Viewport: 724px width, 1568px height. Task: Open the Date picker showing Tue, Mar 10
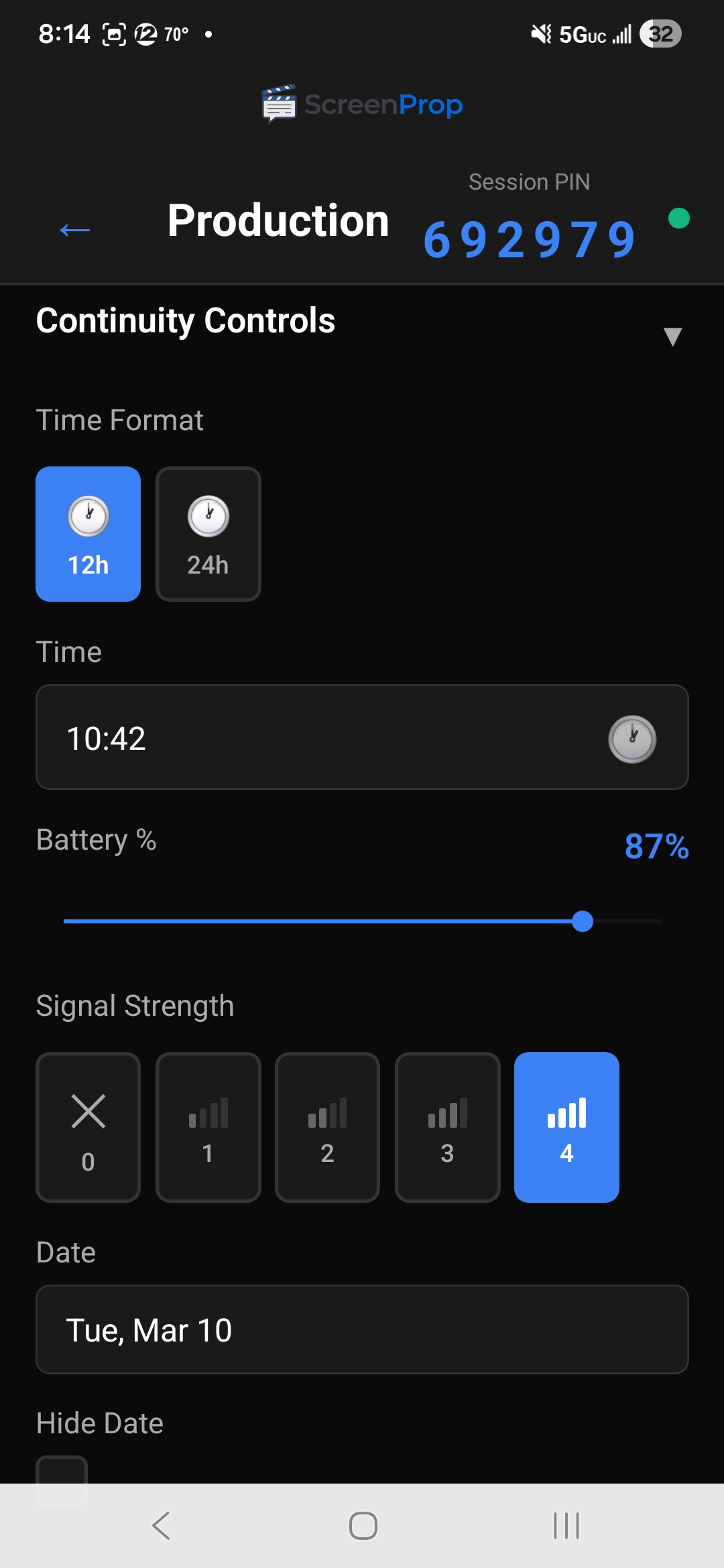click(x=362, y=1329)
